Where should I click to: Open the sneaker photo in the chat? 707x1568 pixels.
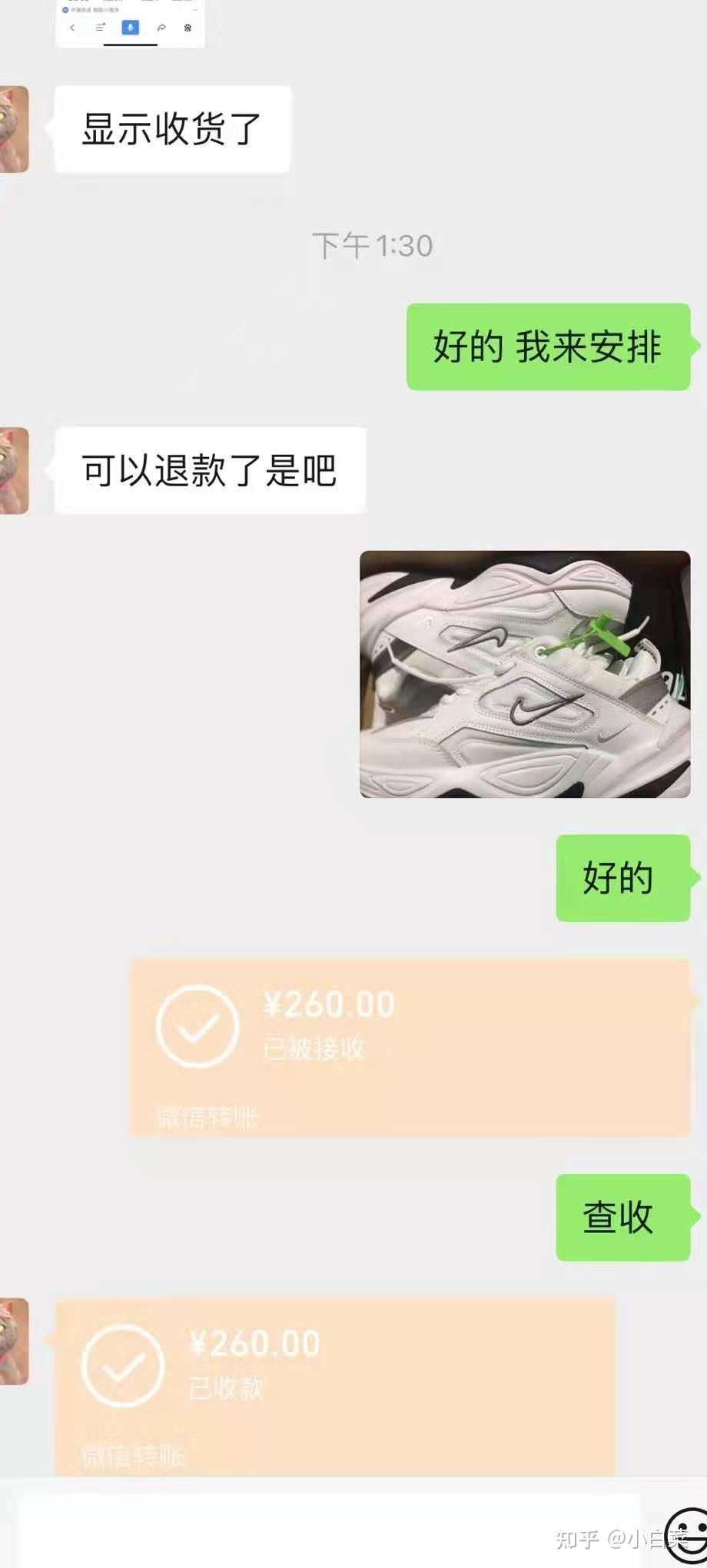(525, 674)
